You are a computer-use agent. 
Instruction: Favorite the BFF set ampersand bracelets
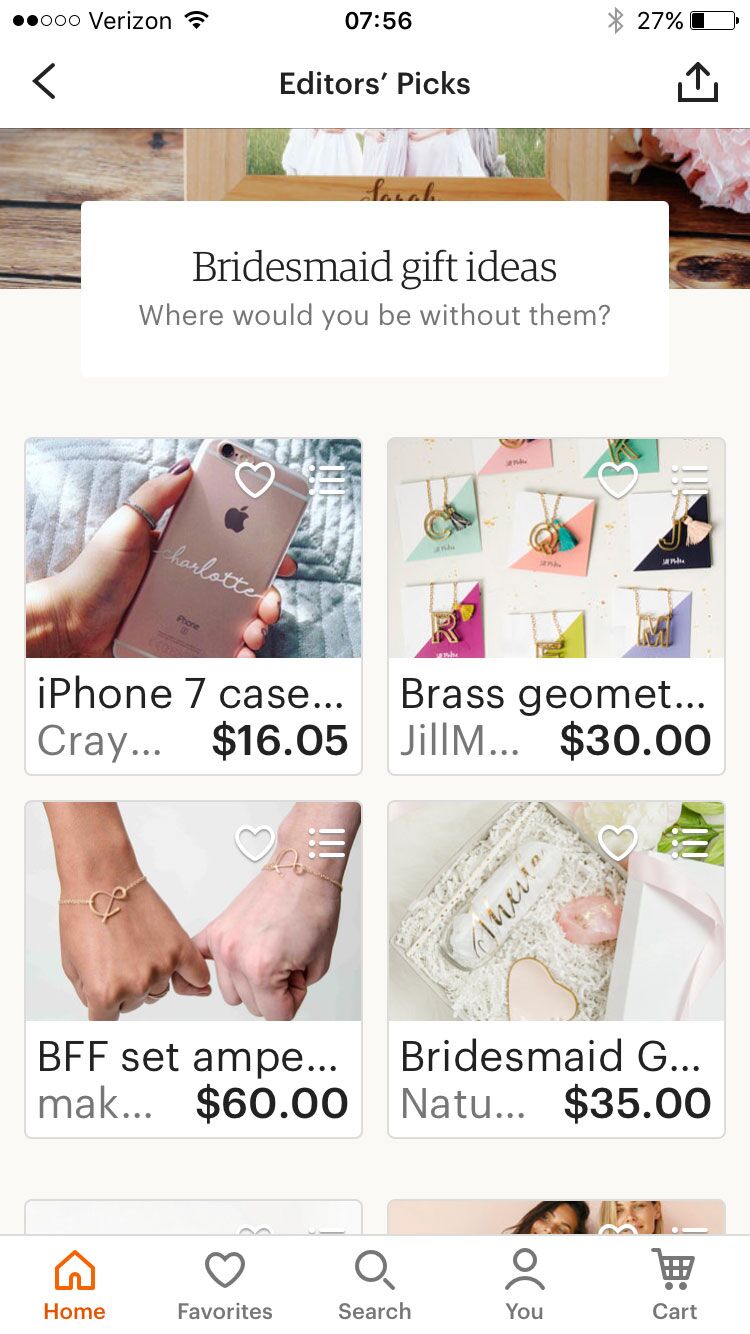click(x=255, y=843)
